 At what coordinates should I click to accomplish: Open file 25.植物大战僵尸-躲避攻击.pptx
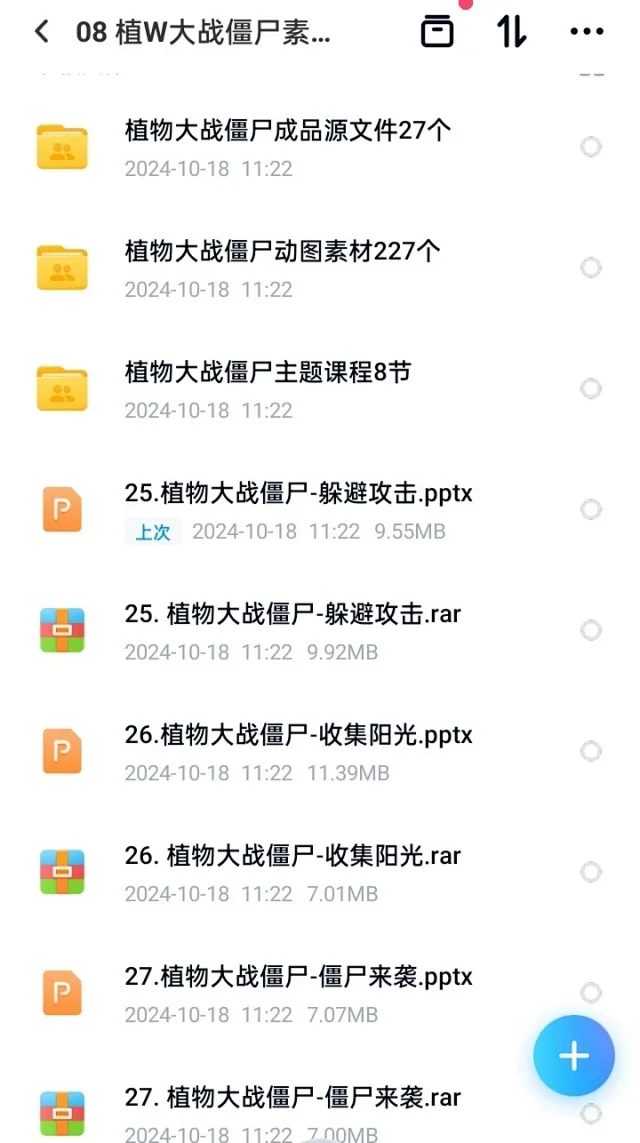pos(320,511)
